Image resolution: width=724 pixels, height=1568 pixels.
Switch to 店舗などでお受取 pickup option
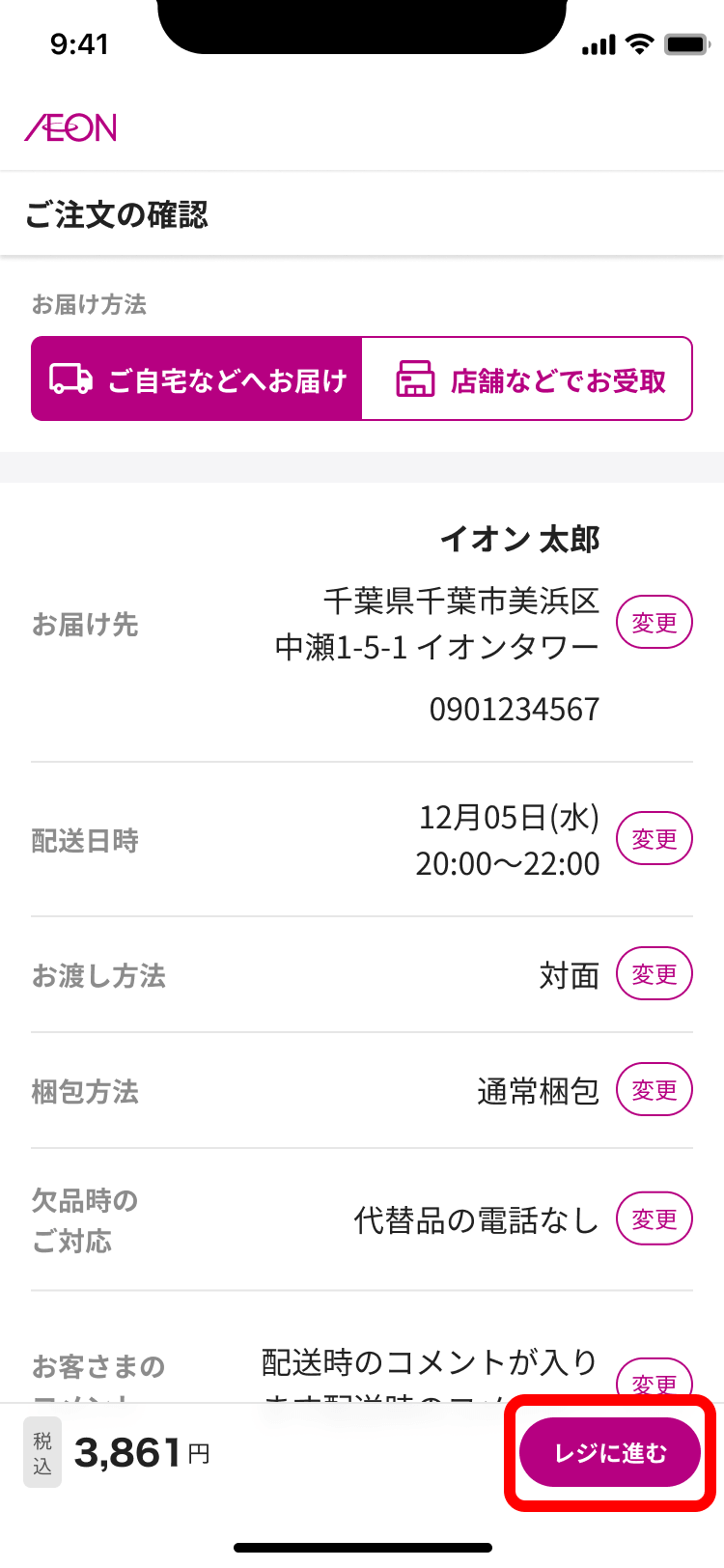click(x=527, y=379)
